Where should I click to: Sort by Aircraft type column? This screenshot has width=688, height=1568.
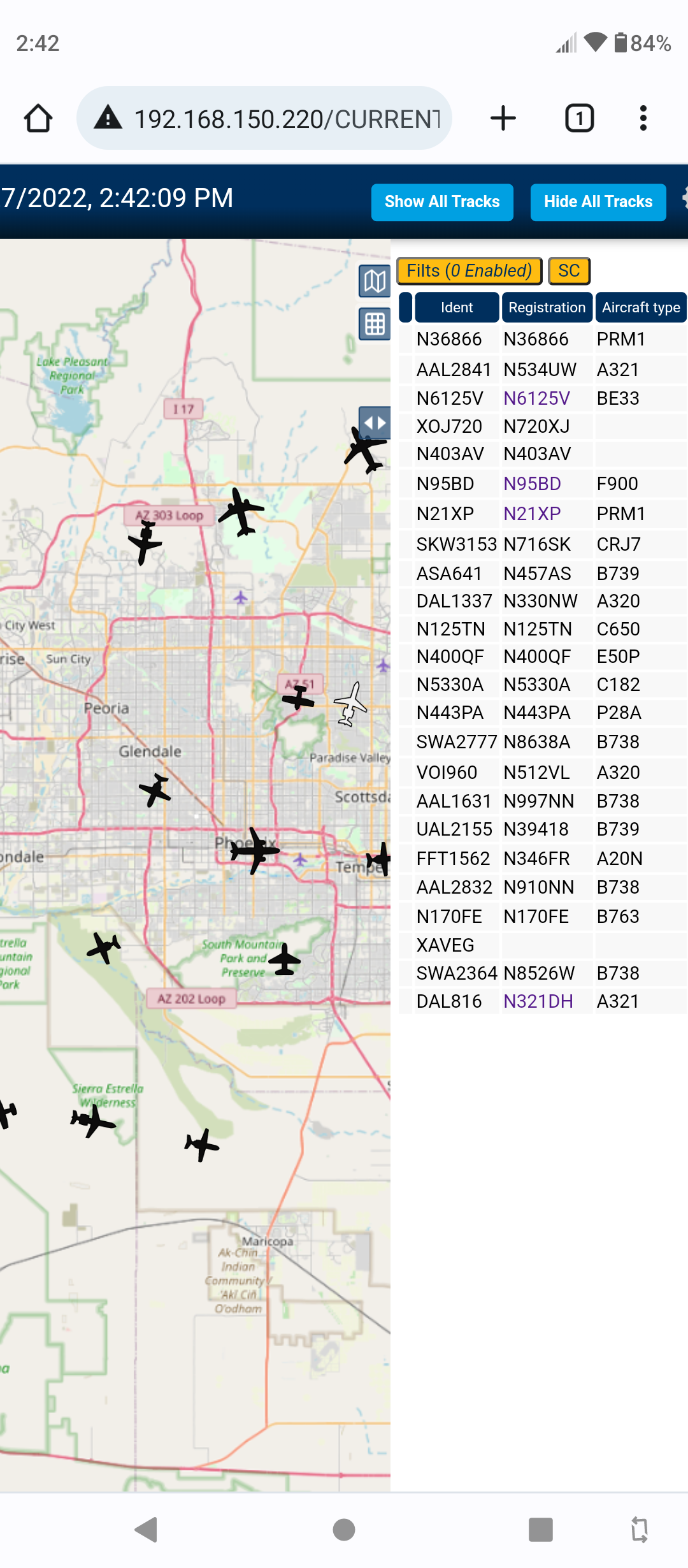[641, 307]
